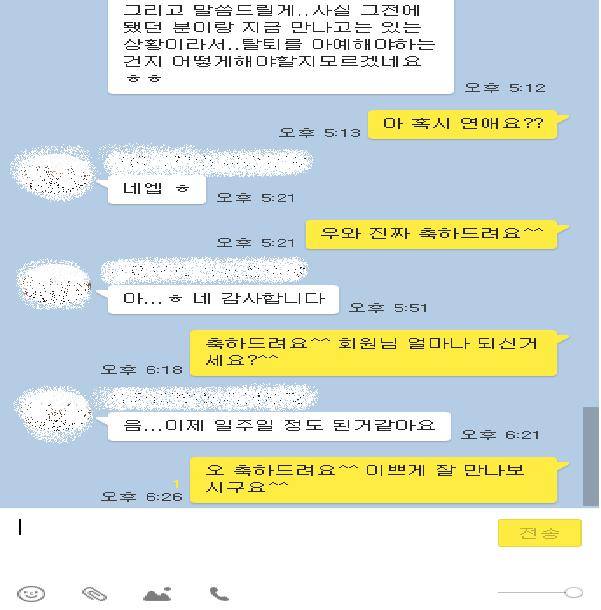Start a voice call with the phone icon

219,593
